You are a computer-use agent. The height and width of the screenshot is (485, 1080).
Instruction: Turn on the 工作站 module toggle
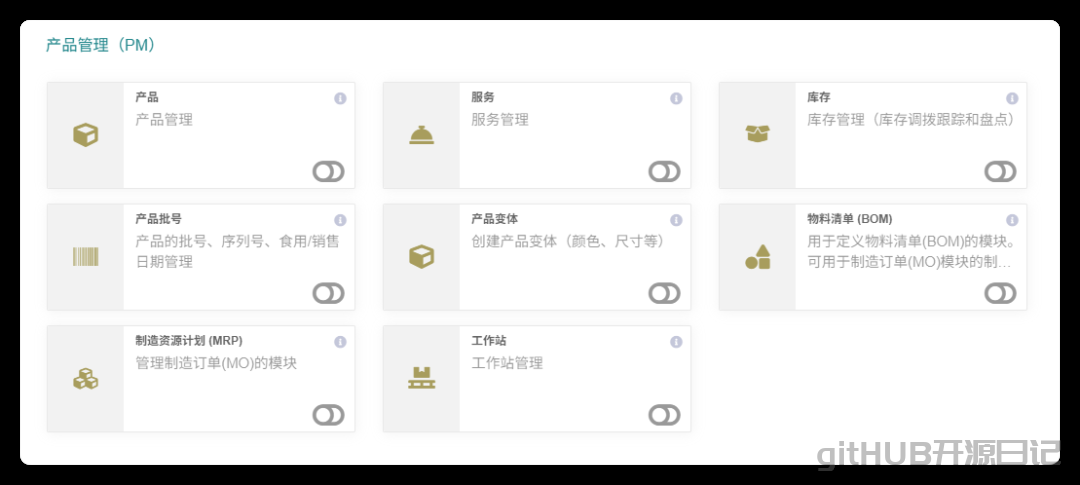(664, 415)
